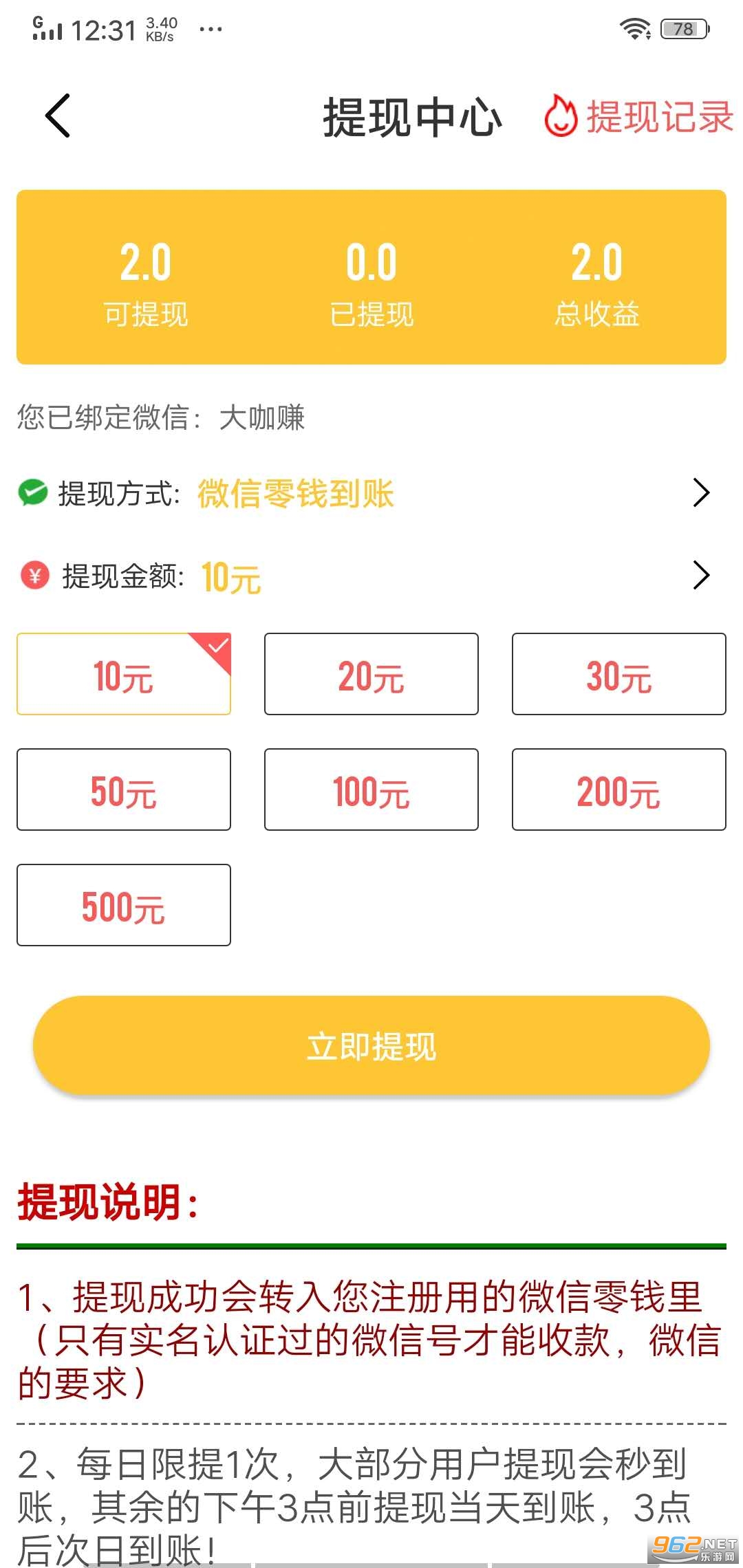This screenshot has height=1568, width=743.
Task: Choose the 100元 amount option
Action: point(371,790)
